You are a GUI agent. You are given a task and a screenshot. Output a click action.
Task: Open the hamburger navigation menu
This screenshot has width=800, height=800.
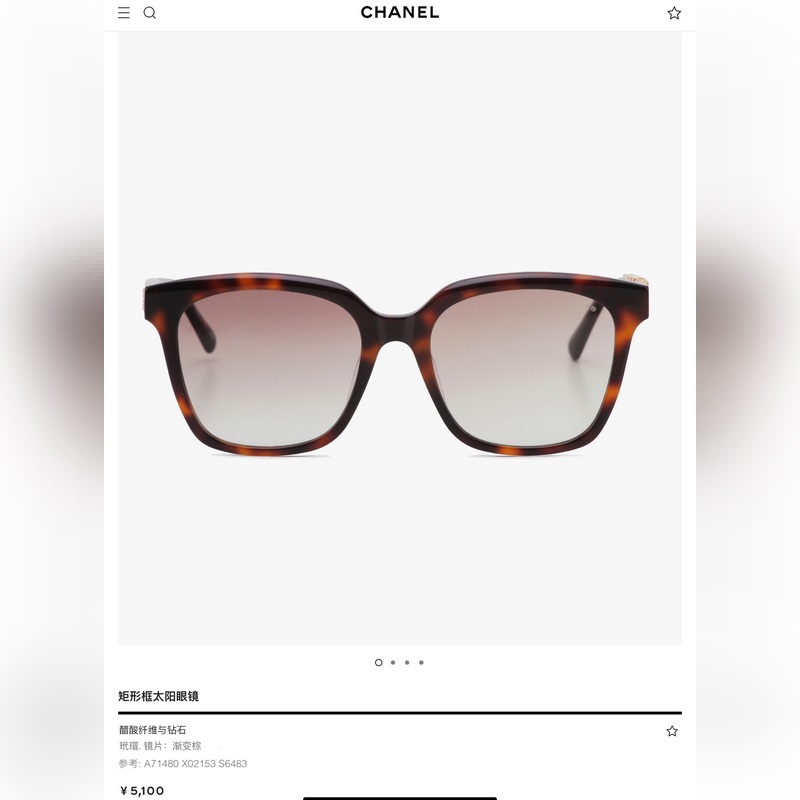[x=124, y=13]
